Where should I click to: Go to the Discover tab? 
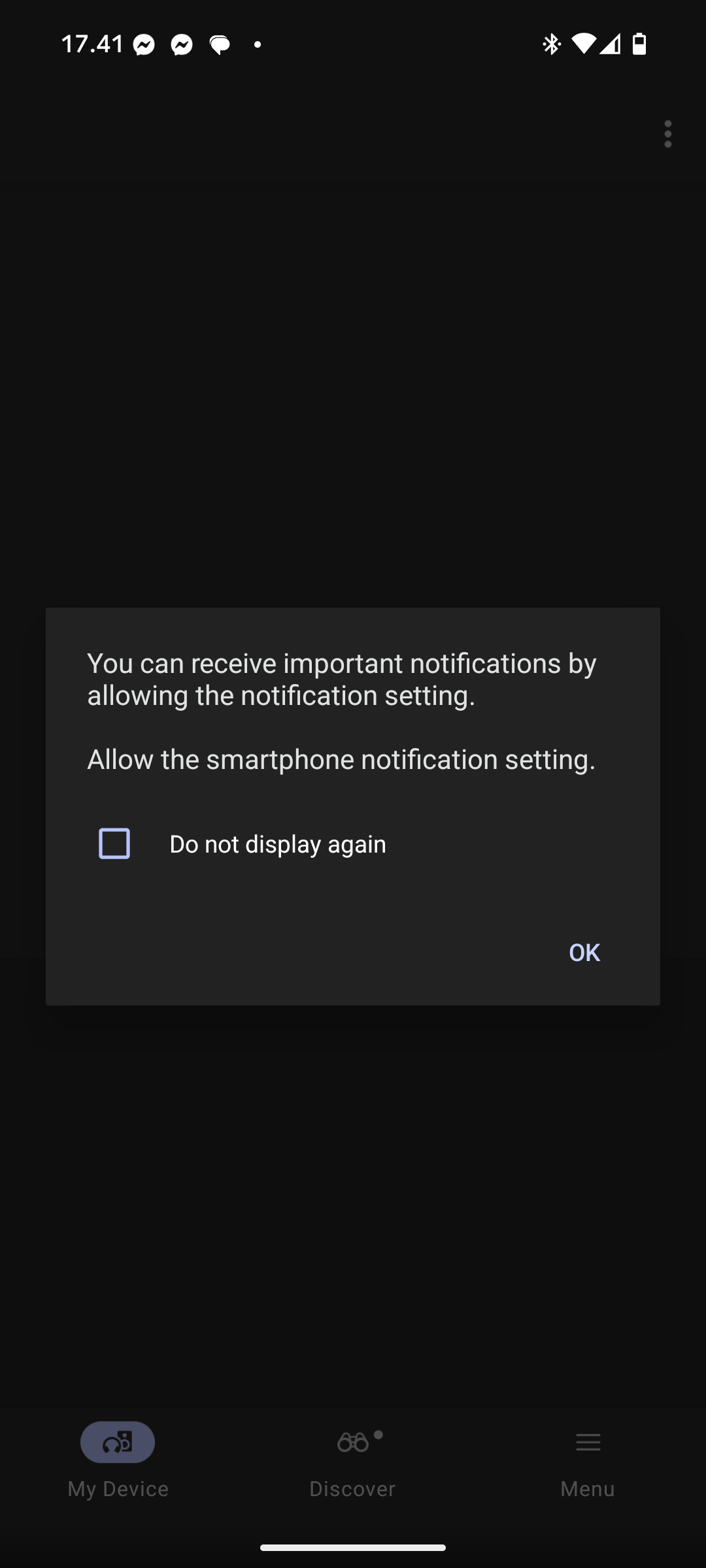[353, 1460]
